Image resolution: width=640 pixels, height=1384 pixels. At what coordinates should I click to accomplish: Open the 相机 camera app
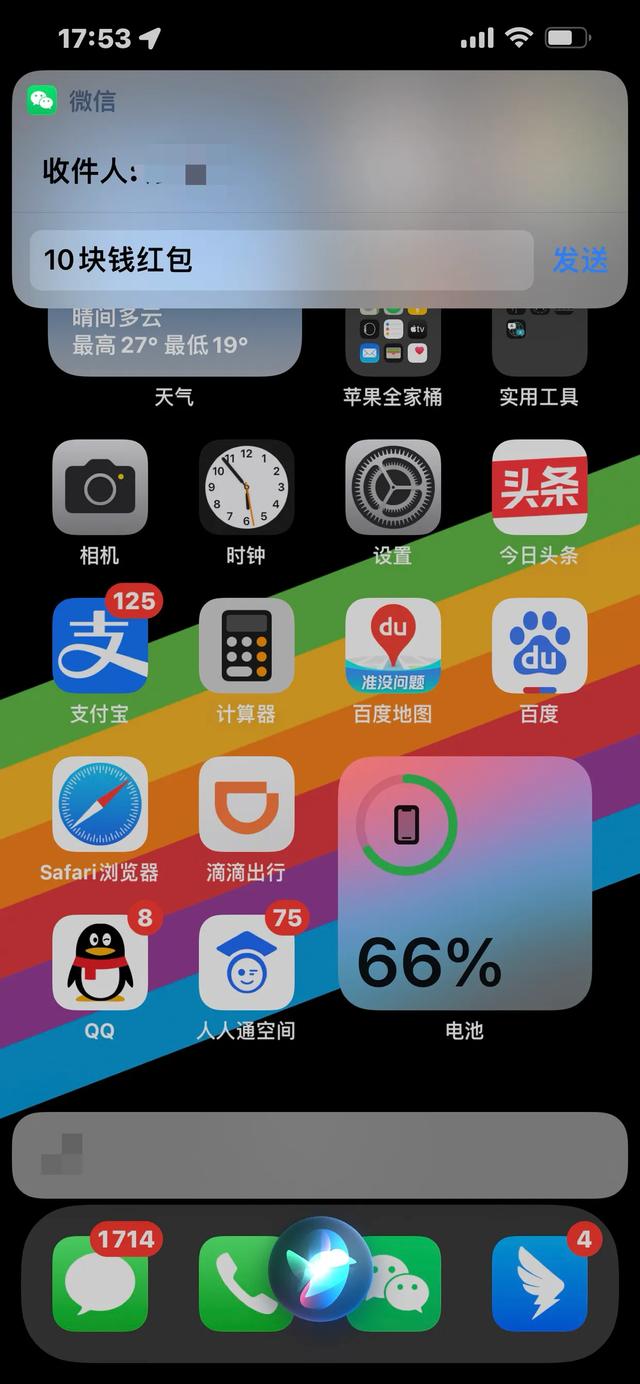pos(100,487)
